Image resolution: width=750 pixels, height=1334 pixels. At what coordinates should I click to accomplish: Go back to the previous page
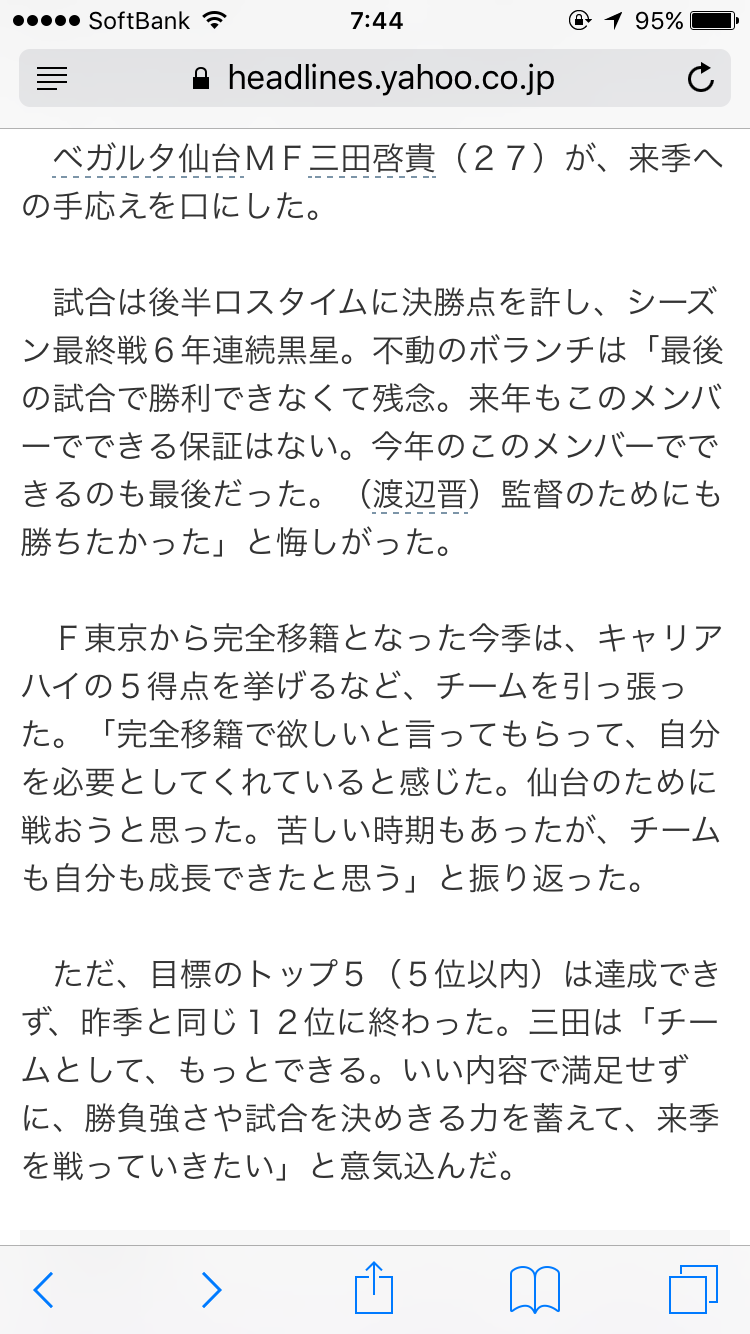[x=43, y=1289]
